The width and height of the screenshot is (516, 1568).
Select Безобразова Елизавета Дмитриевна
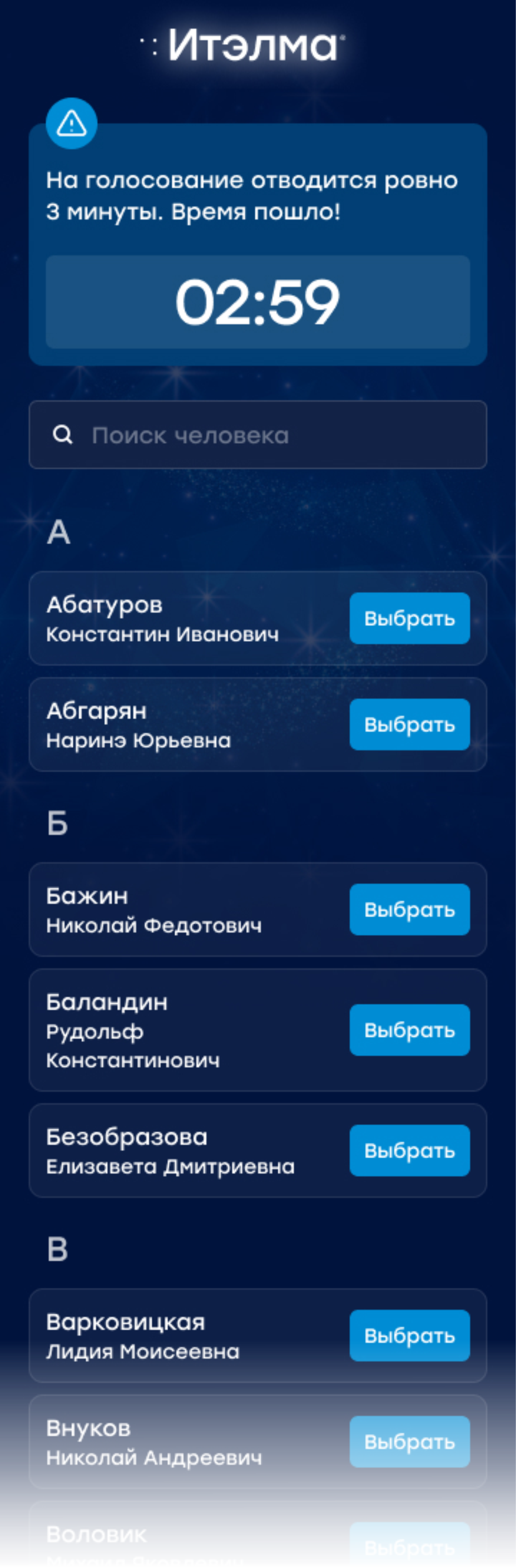[409, 1150]
